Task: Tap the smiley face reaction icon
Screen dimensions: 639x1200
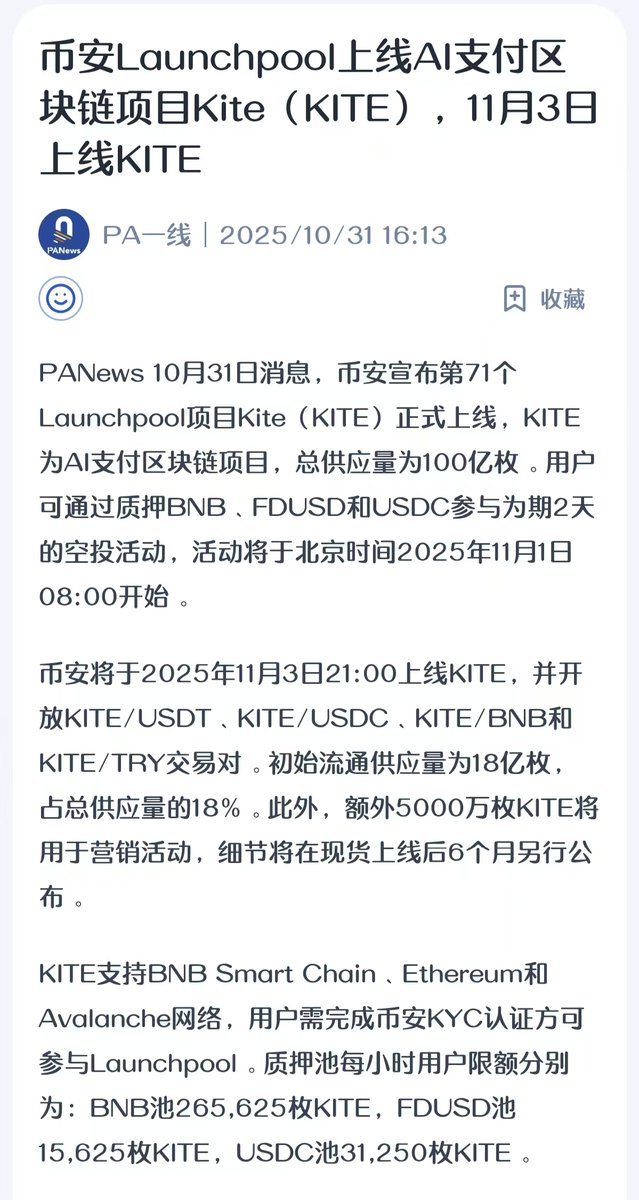Action: [x=61, y=298]
